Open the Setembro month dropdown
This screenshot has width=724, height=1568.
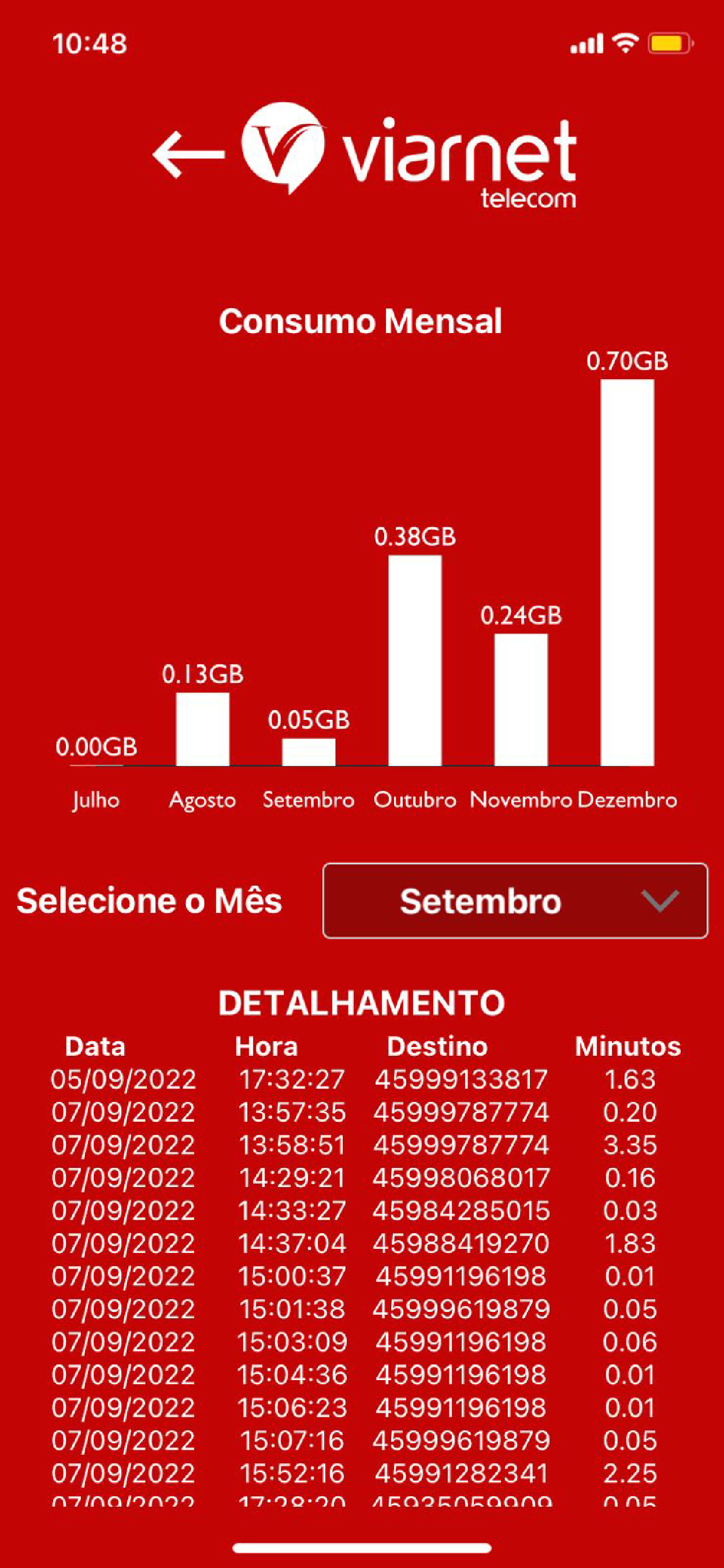click(515, 900)
